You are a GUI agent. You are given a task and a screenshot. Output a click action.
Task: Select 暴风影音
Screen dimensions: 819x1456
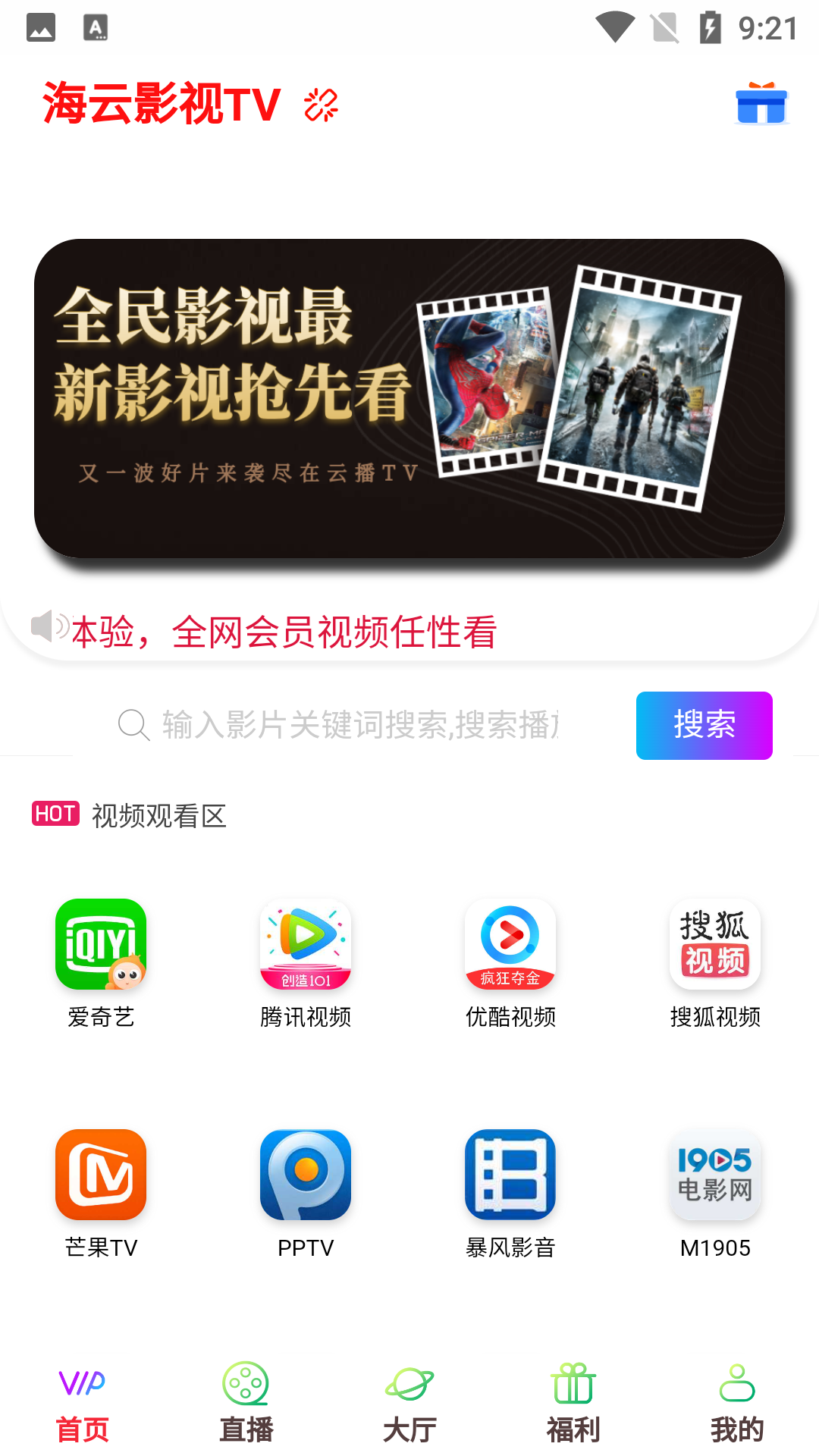(x=510, y=1192)
